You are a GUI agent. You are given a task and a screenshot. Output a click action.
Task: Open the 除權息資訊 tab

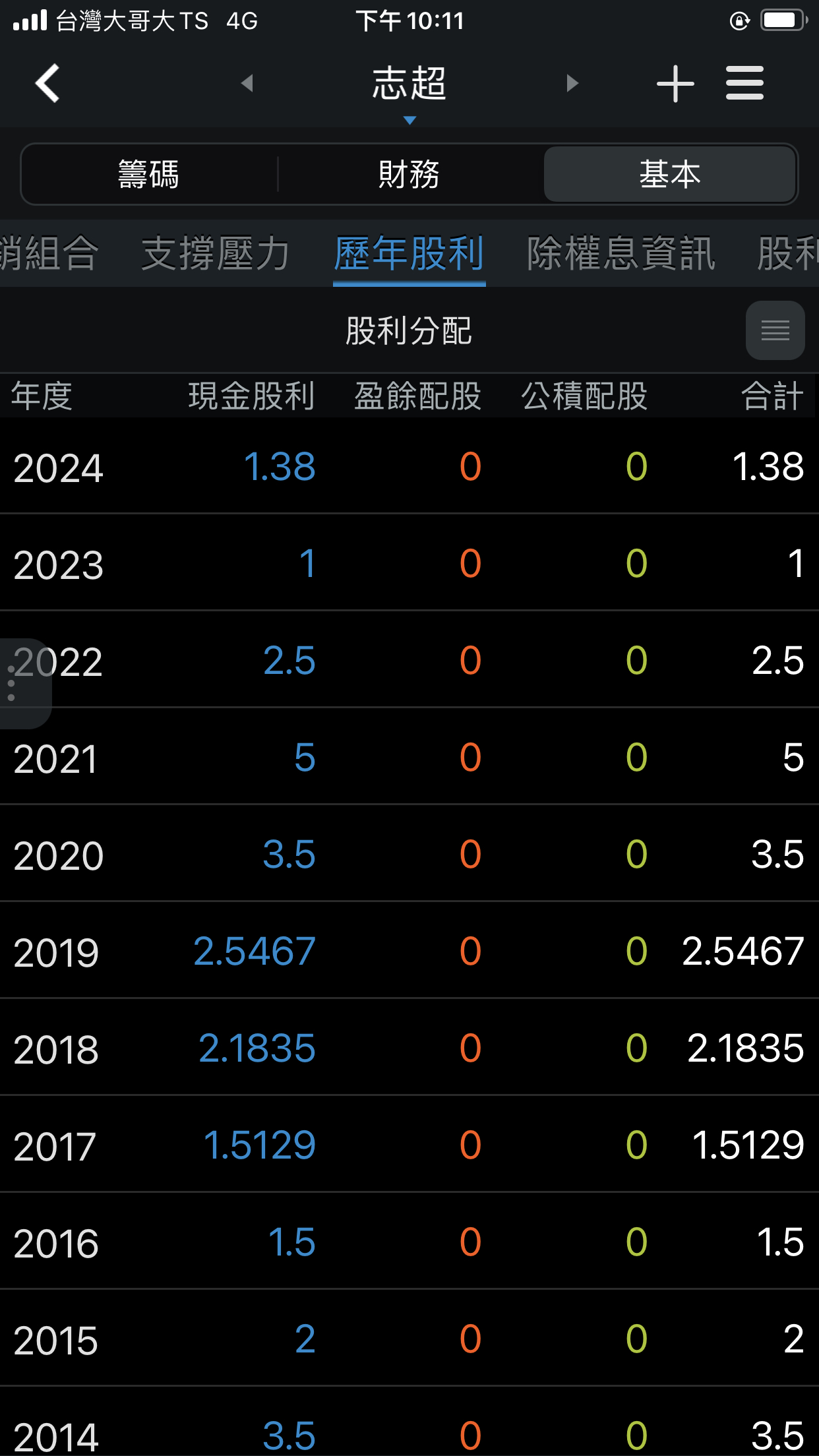(x=621, y=254)
